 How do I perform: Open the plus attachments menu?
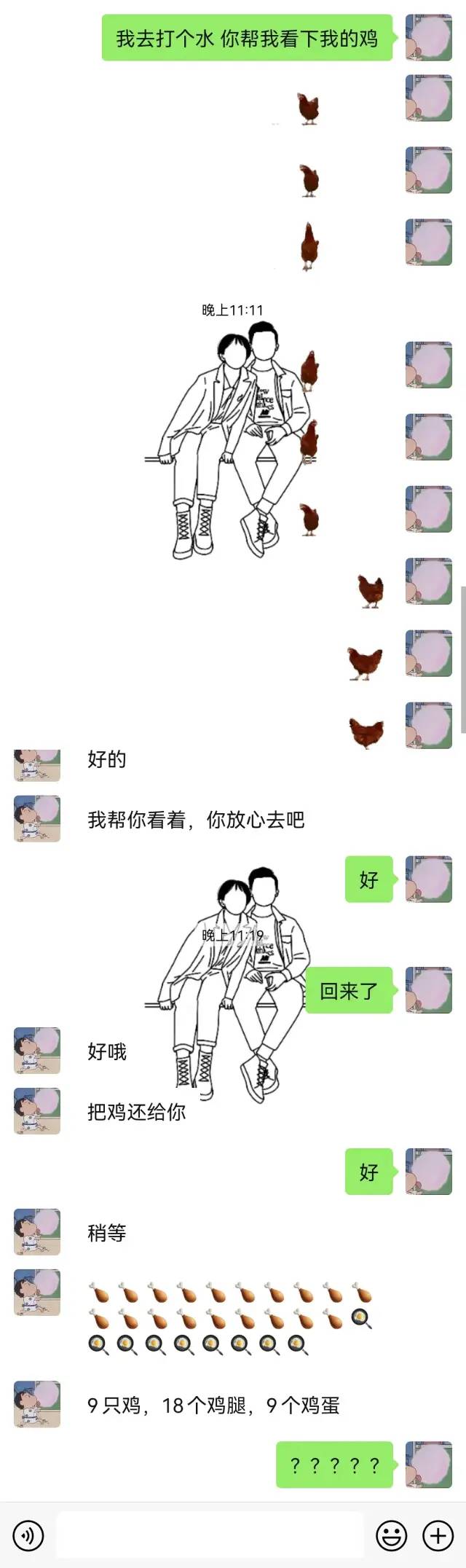point(438,1535)
